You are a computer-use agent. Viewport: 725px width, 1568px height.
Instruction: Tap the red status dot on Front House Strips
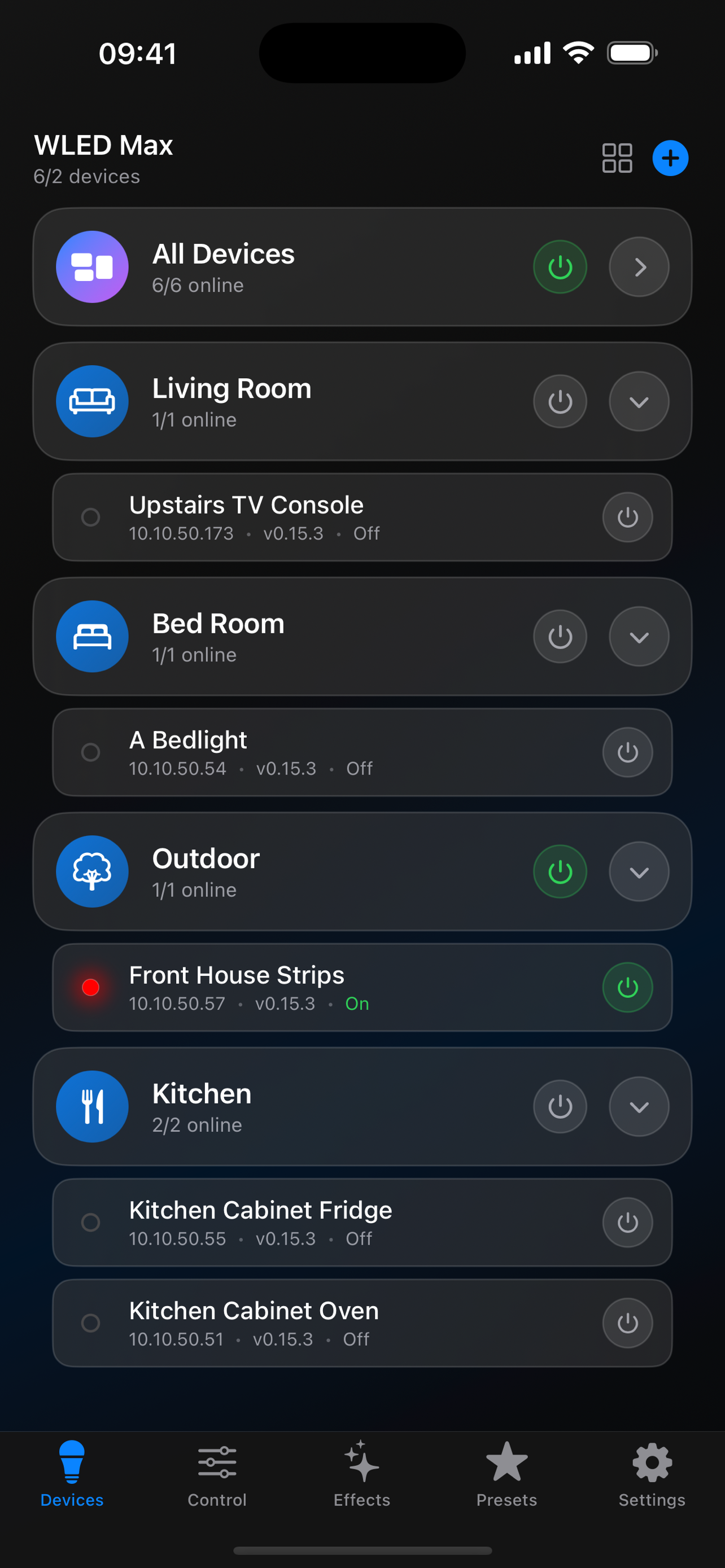click(x=91, y=987)
